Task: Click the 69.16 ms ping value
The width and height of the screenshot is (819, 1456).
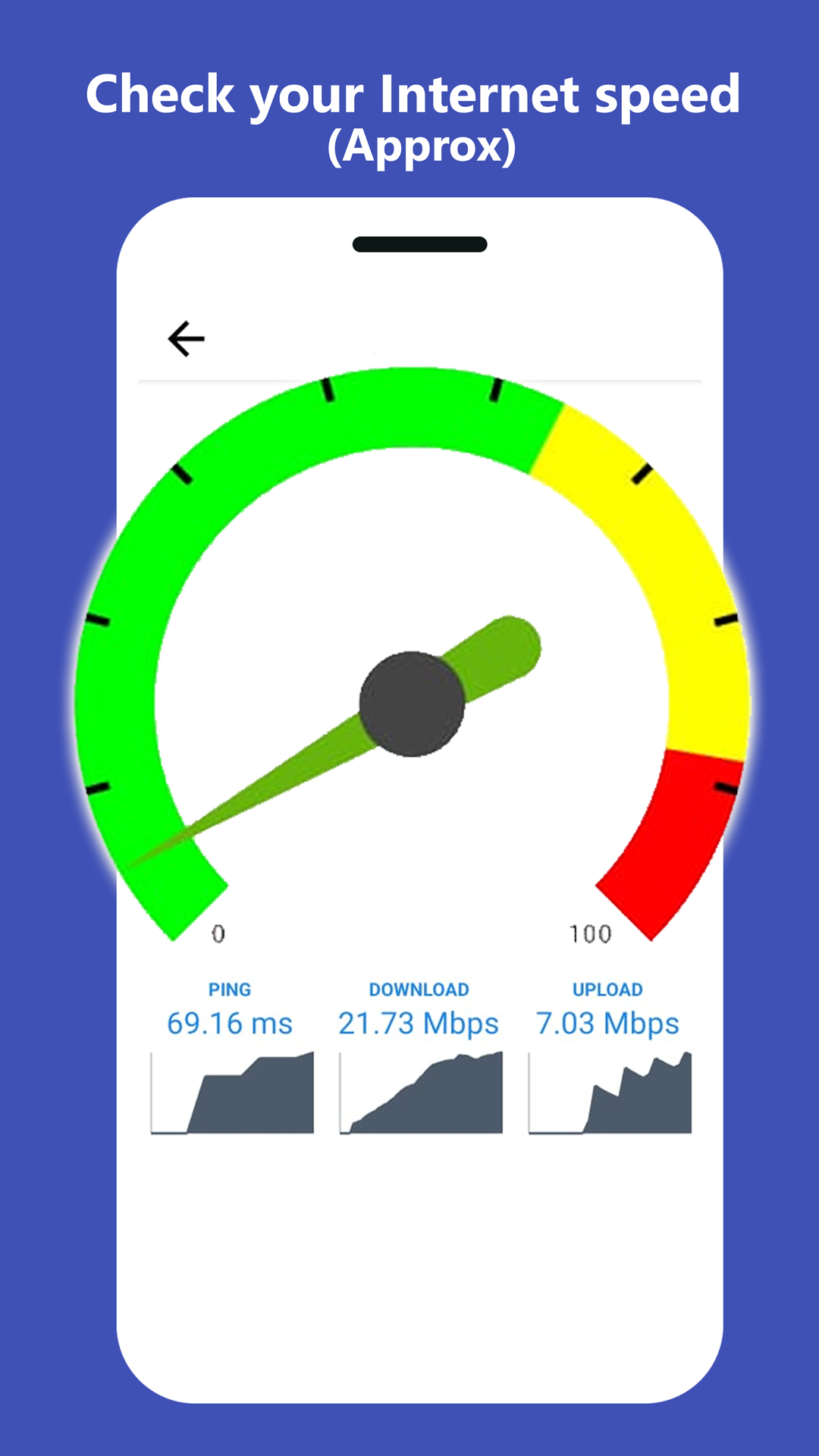Action: click(x=230, y=1023)
